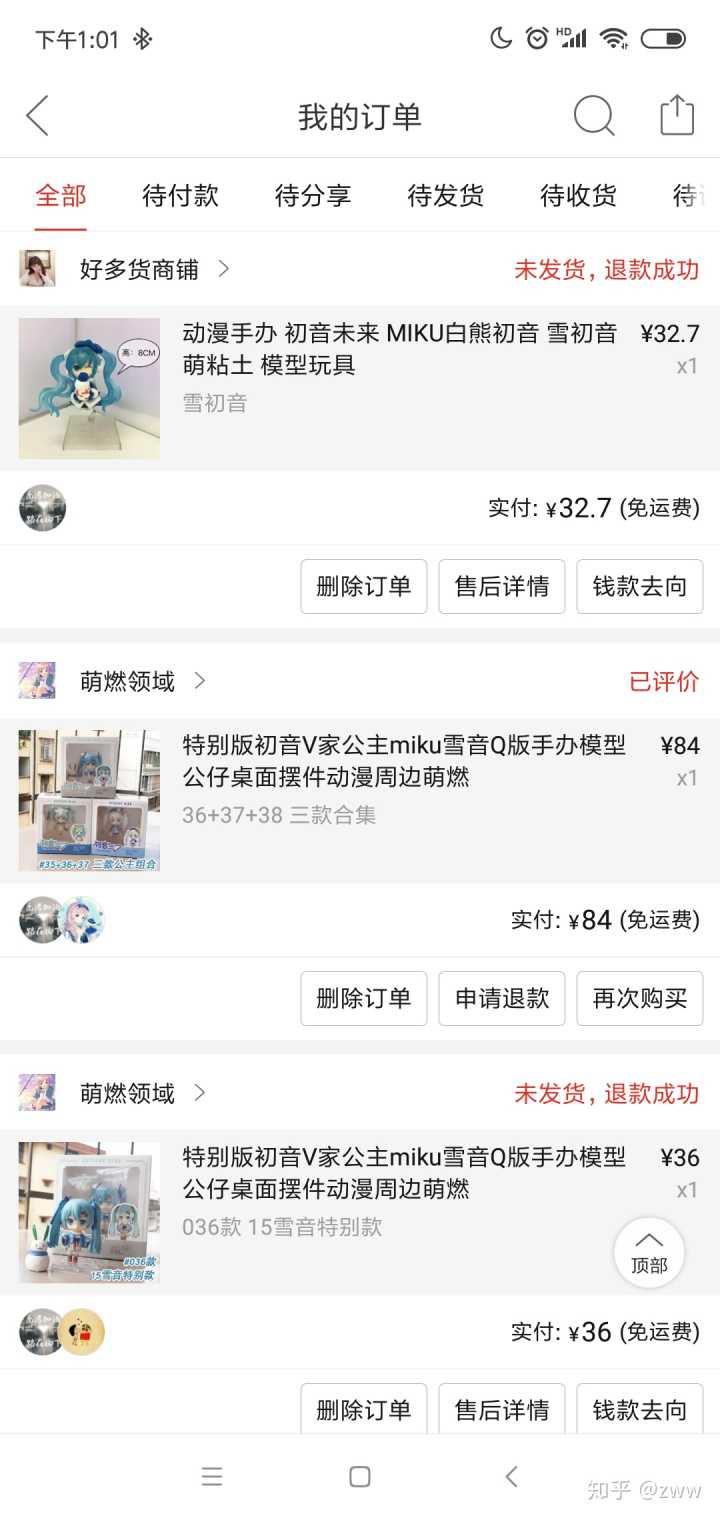Tap the share icon in top bar
The height and width of the screenshot is (1520, 720).
676,116
